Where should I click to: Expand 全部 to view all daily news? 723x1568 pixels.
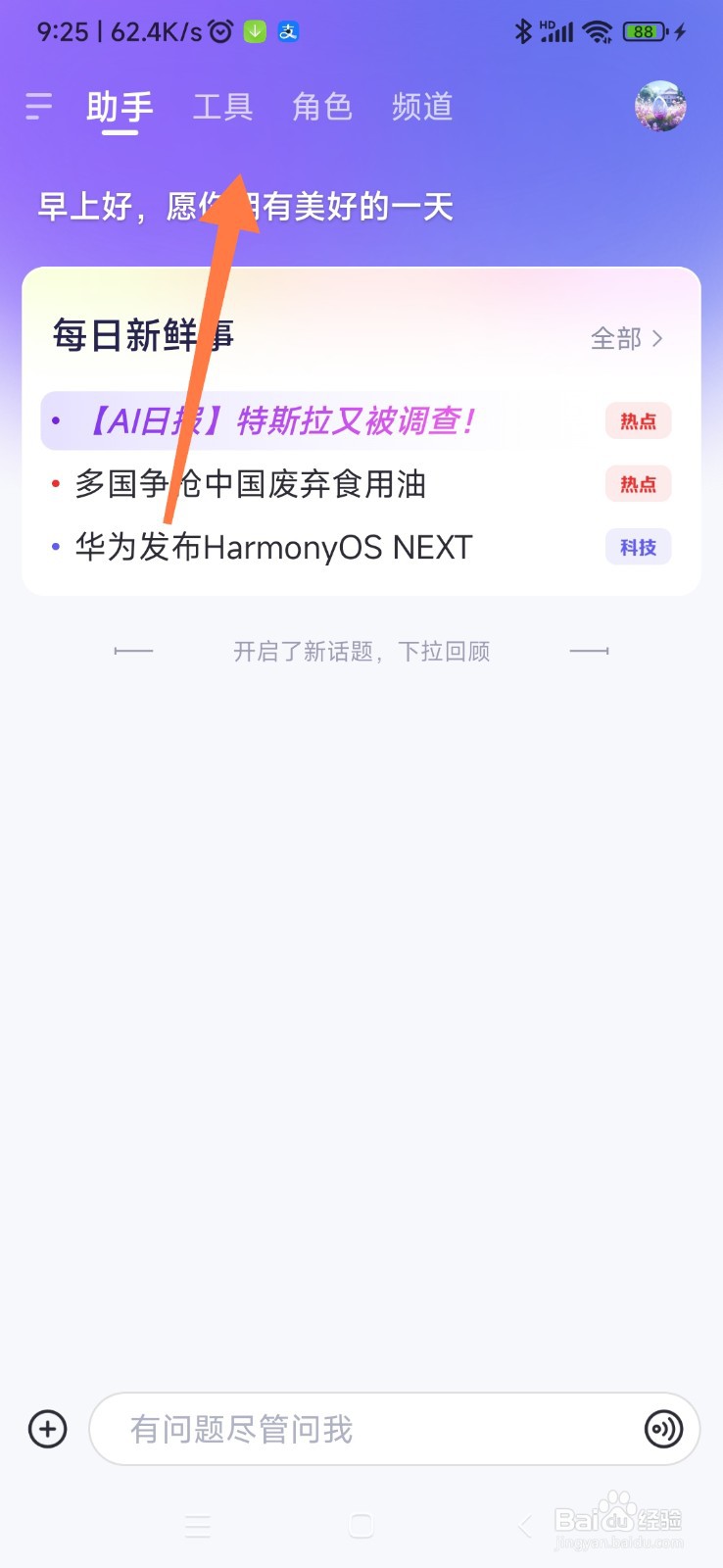(x=628, y=338)
